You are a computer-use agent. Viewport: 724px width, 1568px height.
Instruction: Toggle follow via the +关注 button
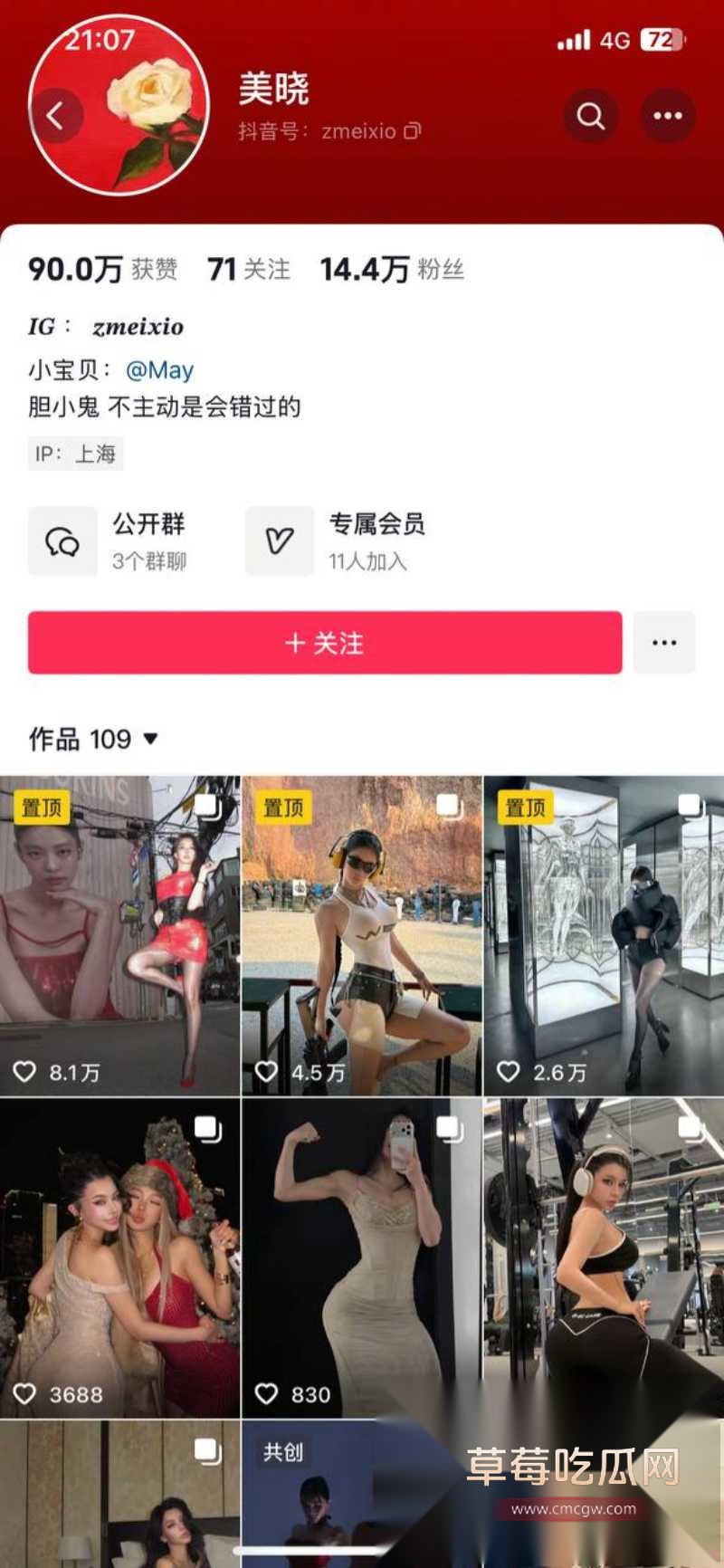pos(324,644)
